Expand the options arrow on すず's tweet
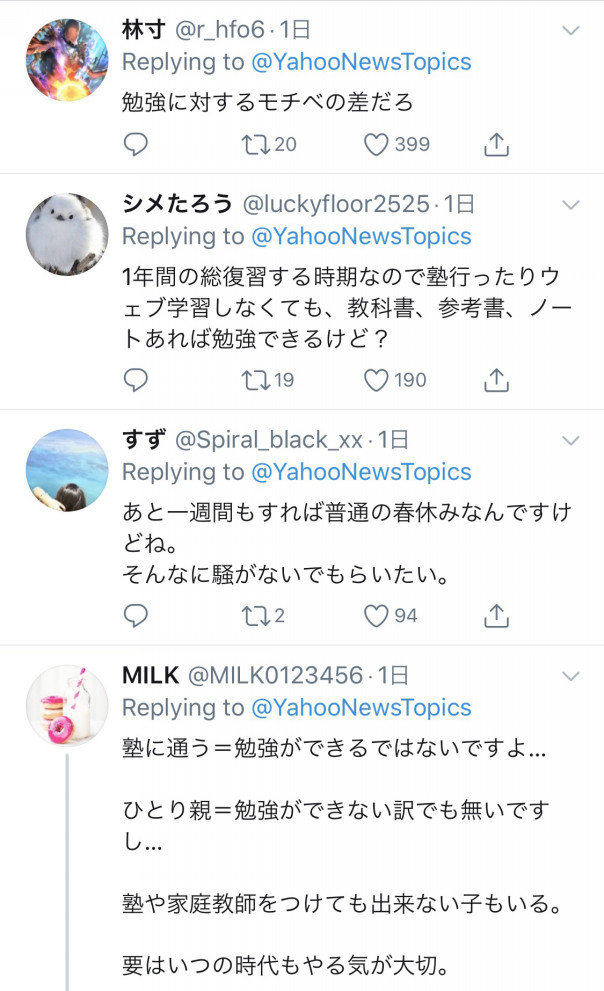This screenshot has height=991, width=604. click(571, 441)
